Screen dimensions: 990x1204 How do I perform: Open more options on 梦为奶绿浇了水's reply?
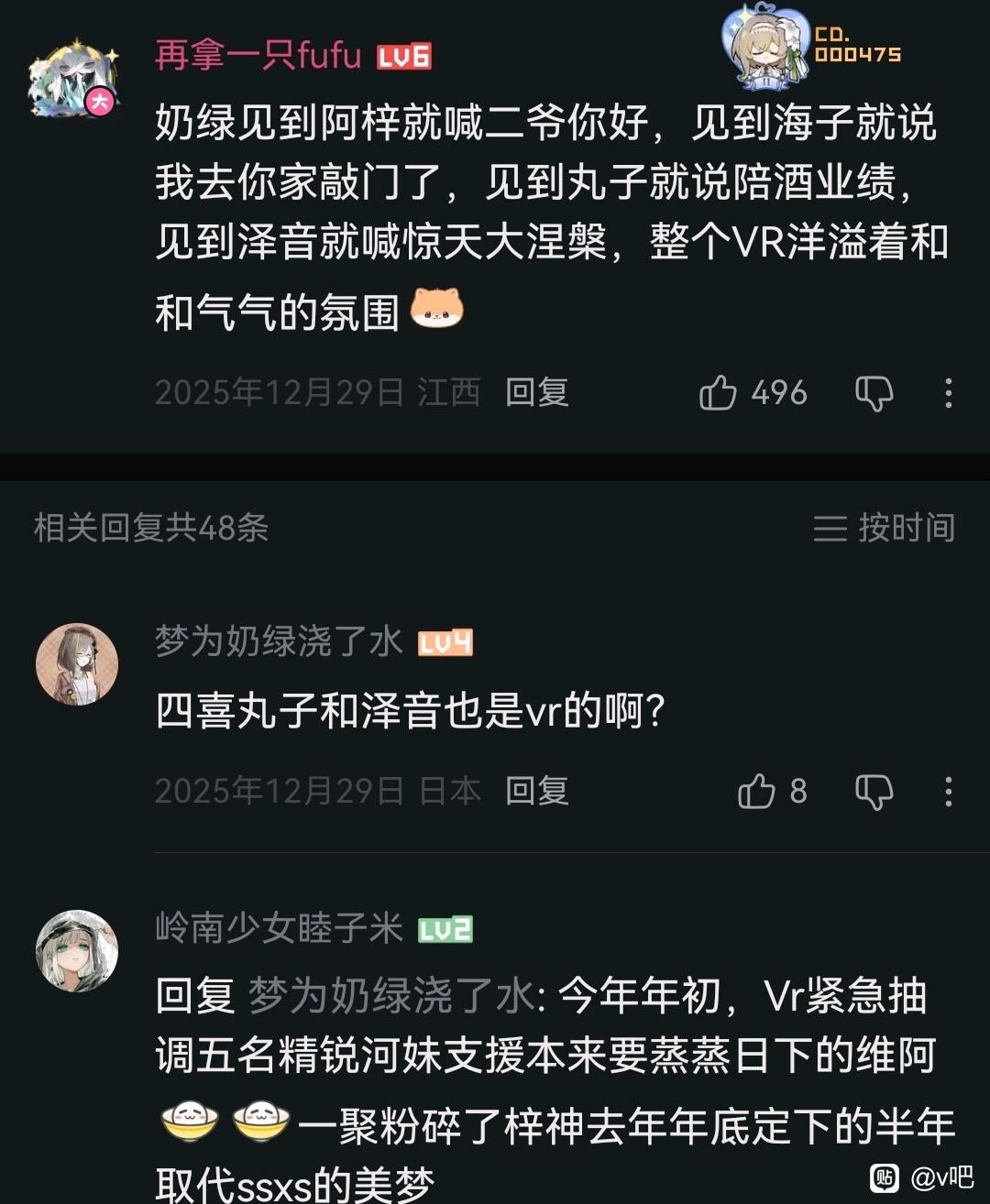[948, 791]
